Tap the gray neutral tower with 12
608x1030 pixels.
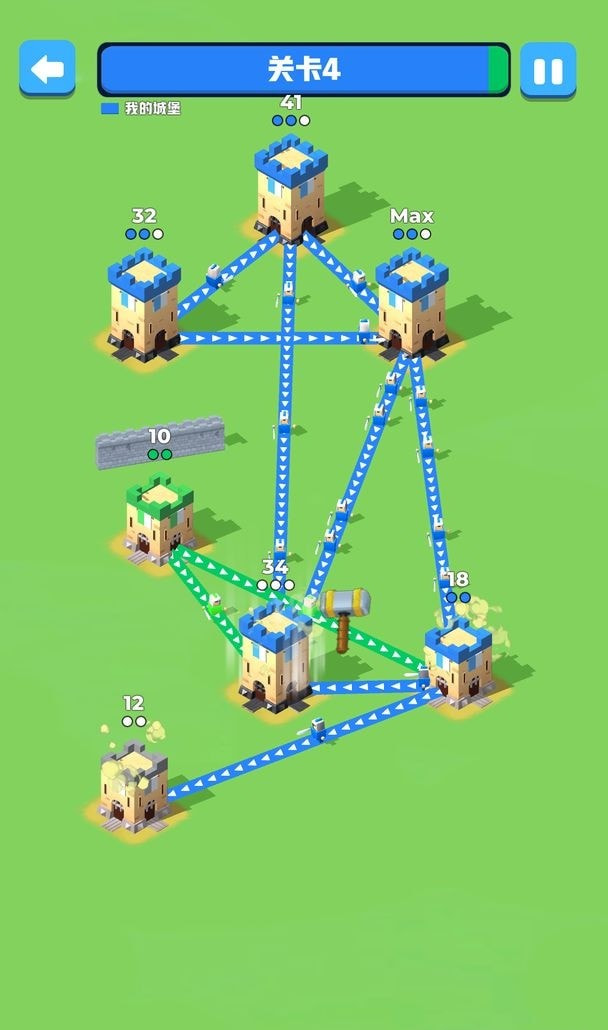[x=134, y=786]
